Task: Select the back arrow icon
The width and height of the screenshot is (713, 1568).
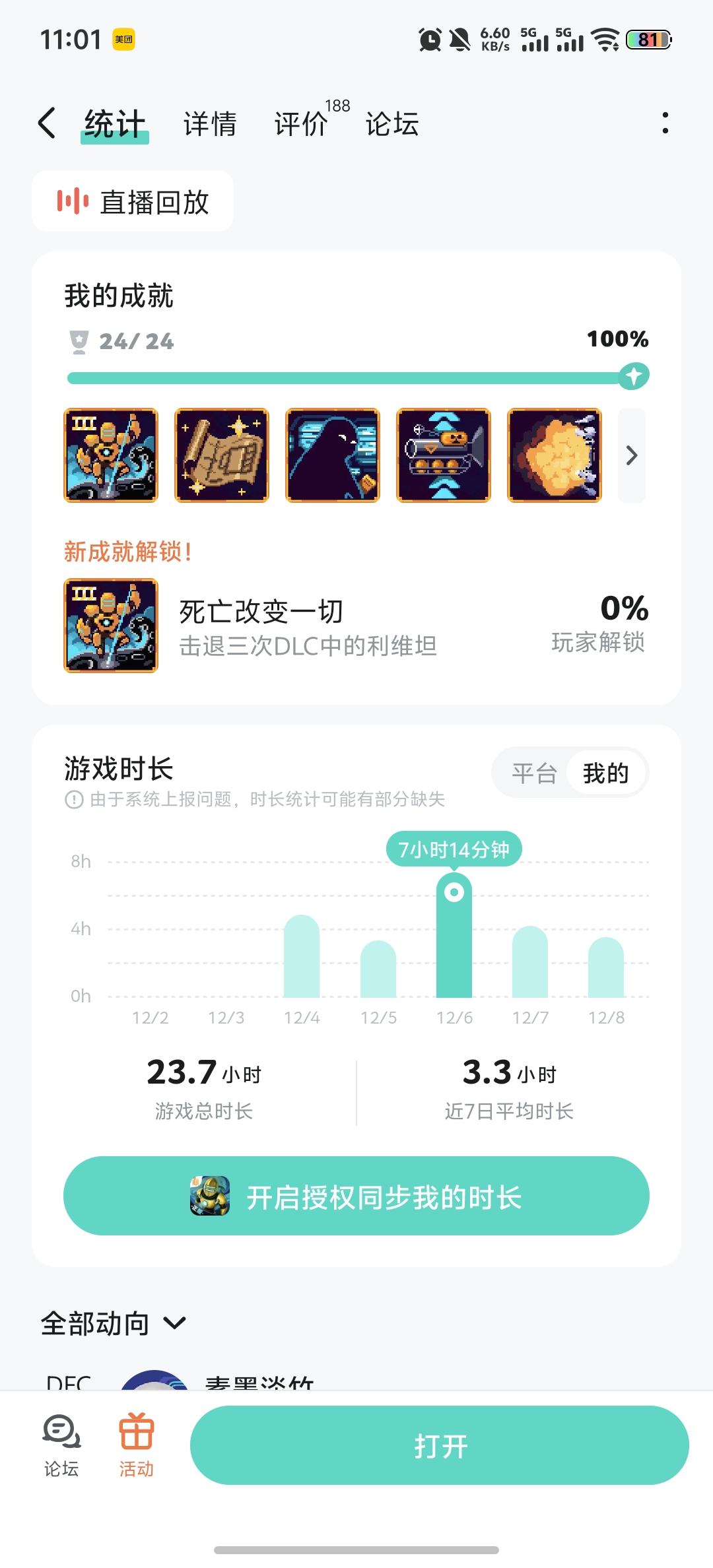Action: click(46, 123)
